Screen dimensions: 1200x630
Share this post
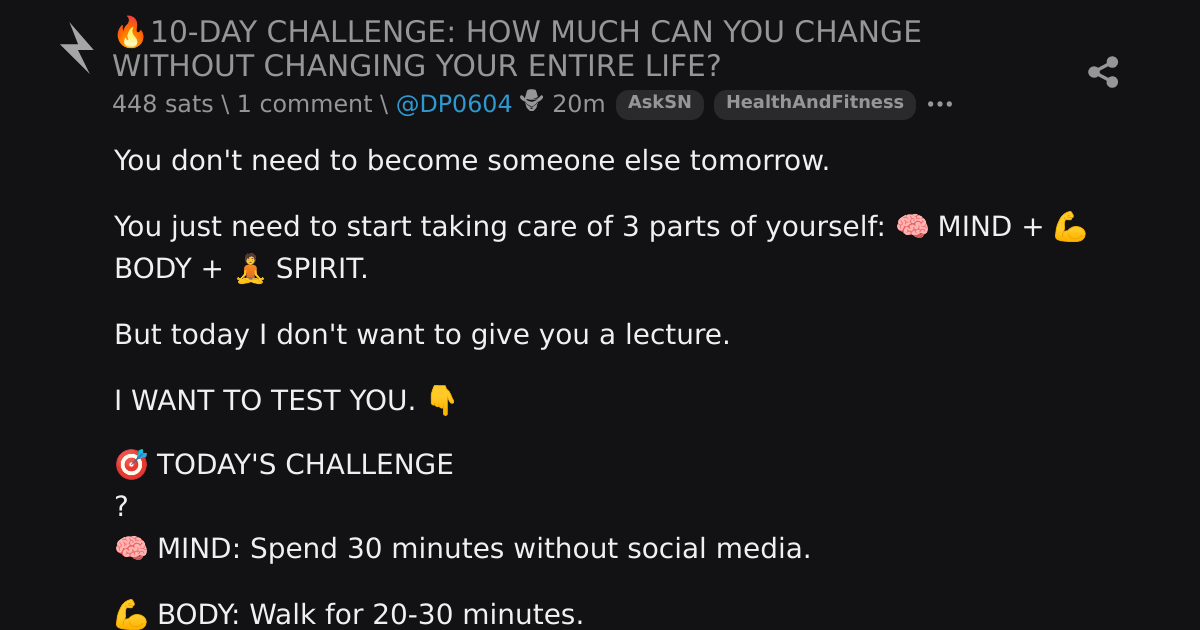[x=1103, y=72]
